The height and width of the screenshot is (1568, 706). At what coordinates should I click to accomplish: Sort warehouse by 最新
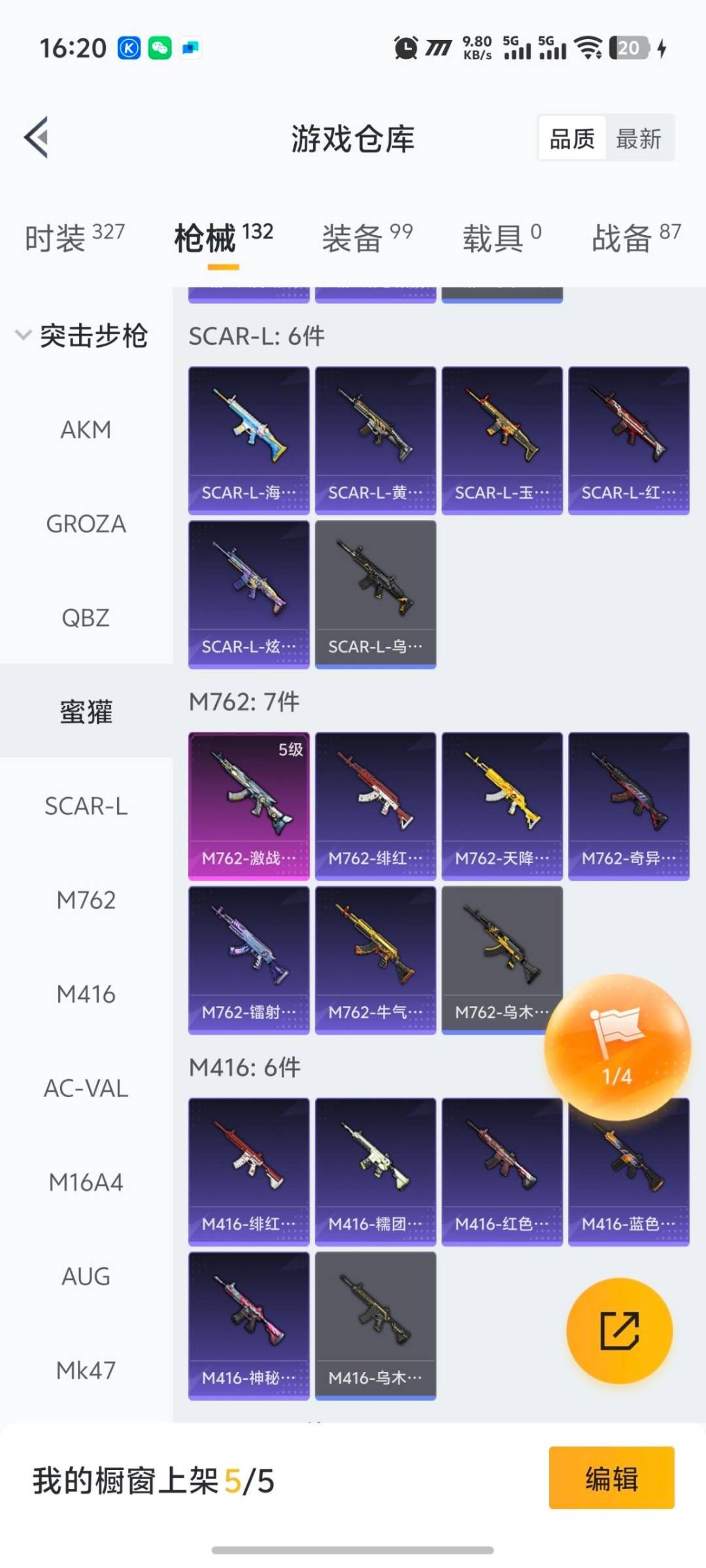coord(639,139)
